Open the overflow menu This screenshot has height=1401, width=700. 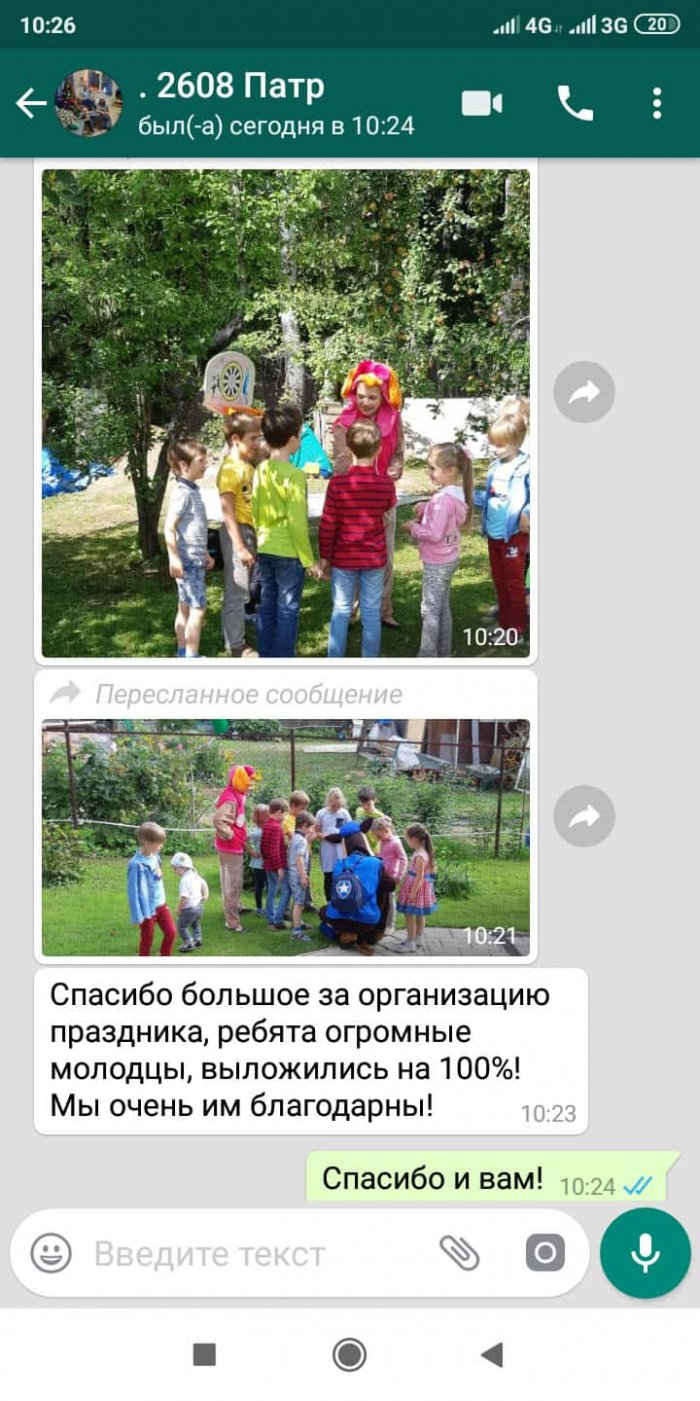[x=656, y=103]
